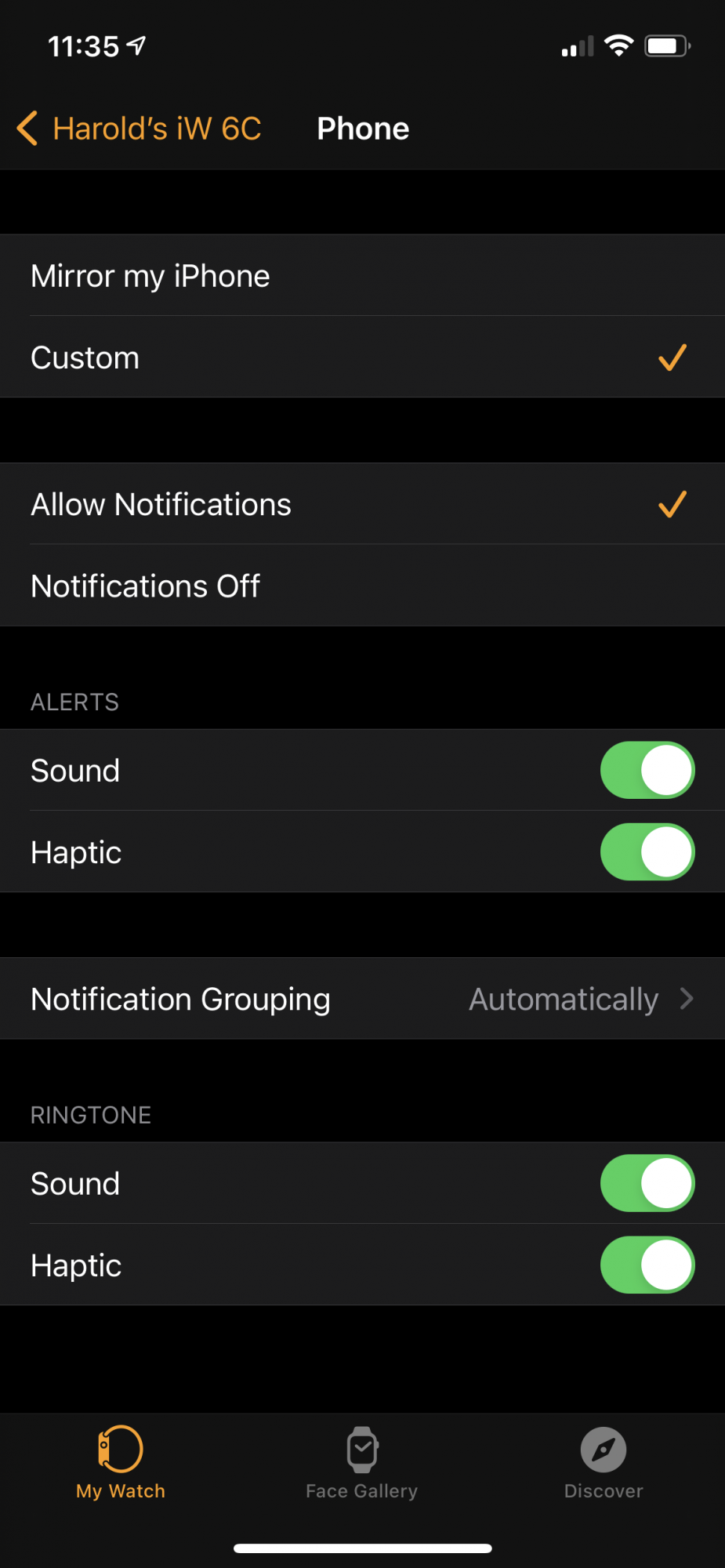725x1568 pixels.
Task: Open the Face Gallery tab
Action: (x=362, y=1463)
